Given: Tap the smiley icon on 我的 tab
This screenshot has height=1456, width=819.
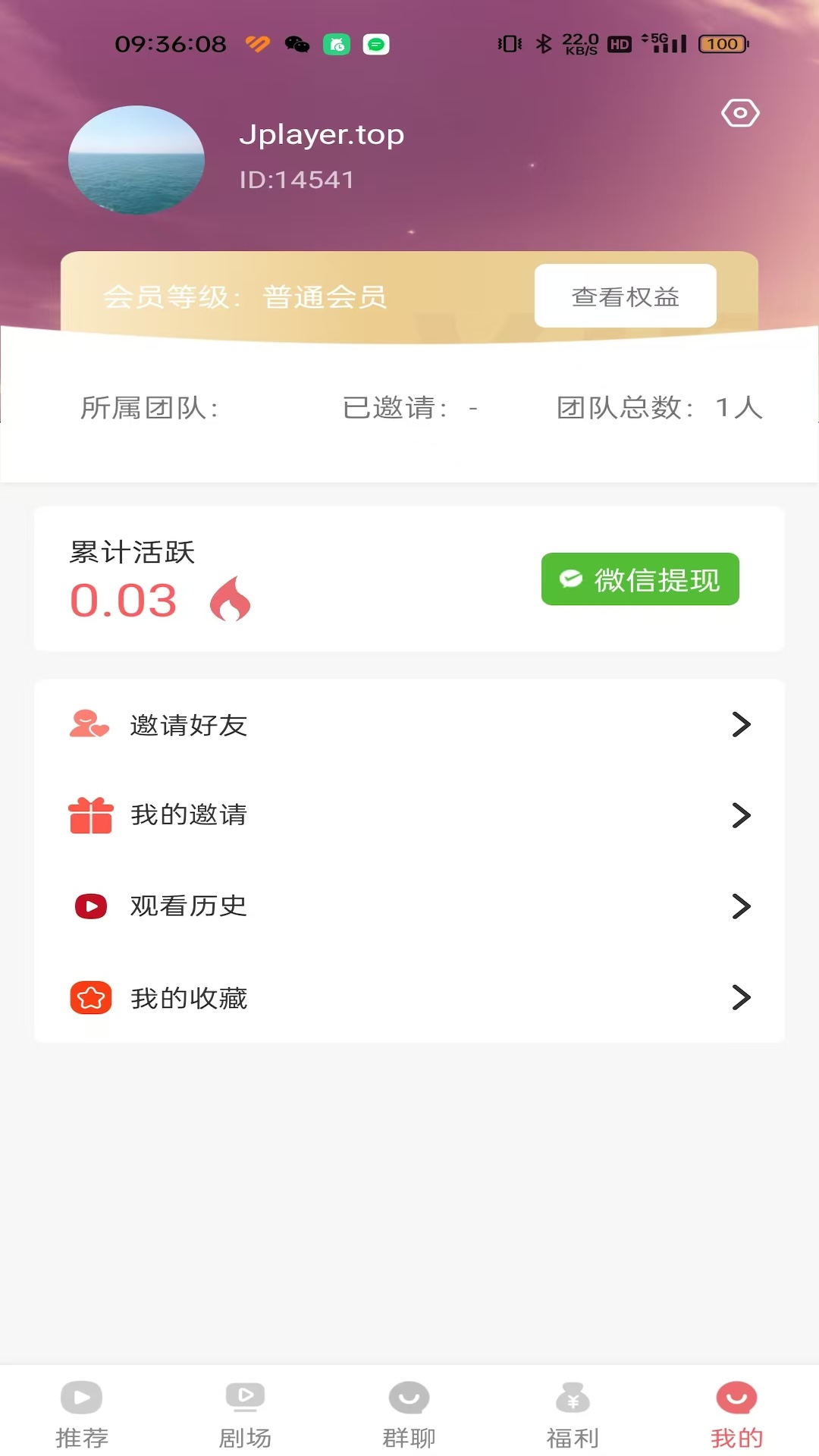Looking at the screenshot, I should click(736, 1398).
